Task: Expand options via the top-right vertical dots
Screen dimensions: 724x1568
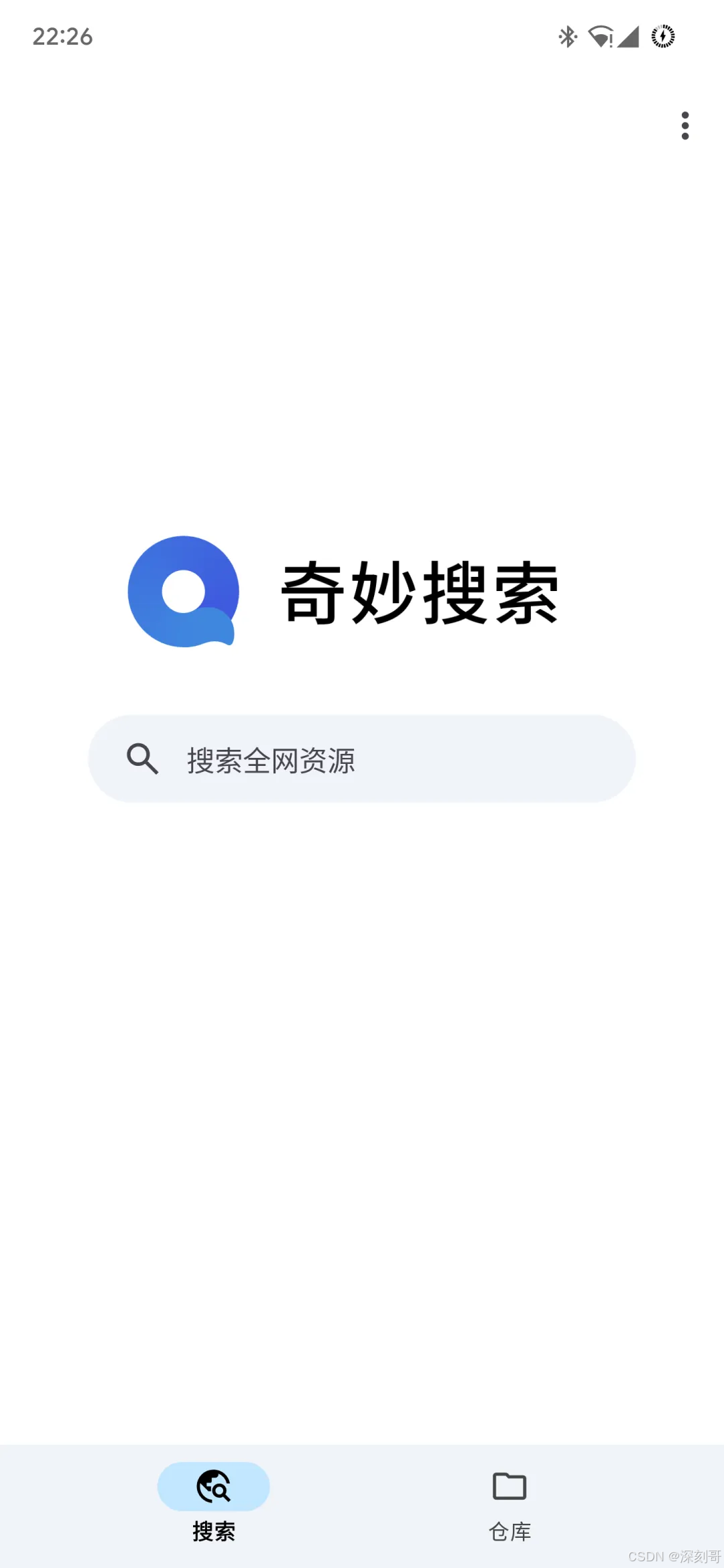Action: click(685, 126)
